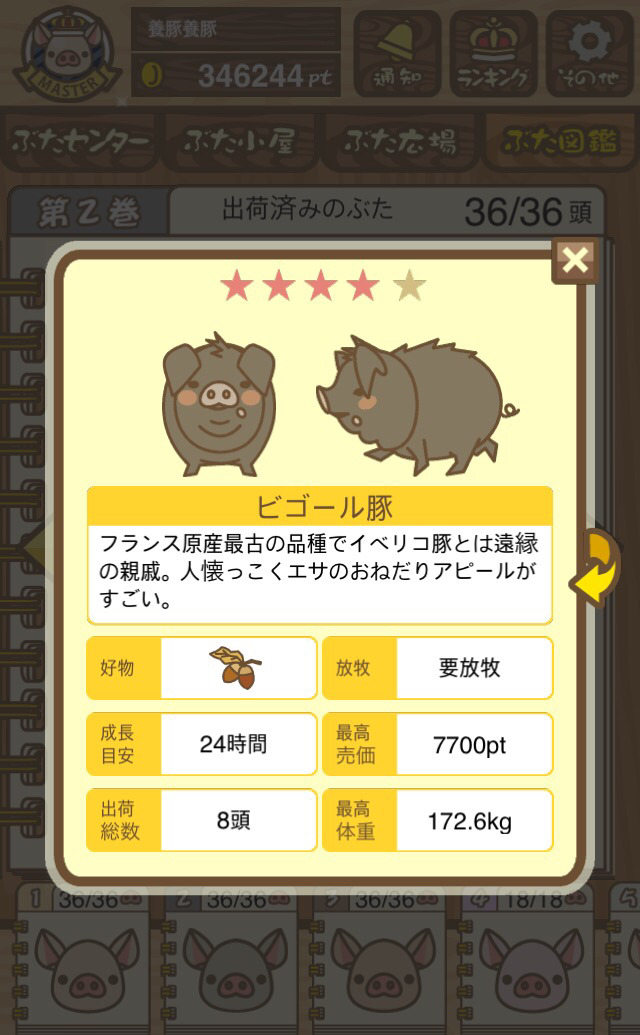Open volume 1 book with 36/36
This screenshot has width=640, height=1035.
pos(82,960)
